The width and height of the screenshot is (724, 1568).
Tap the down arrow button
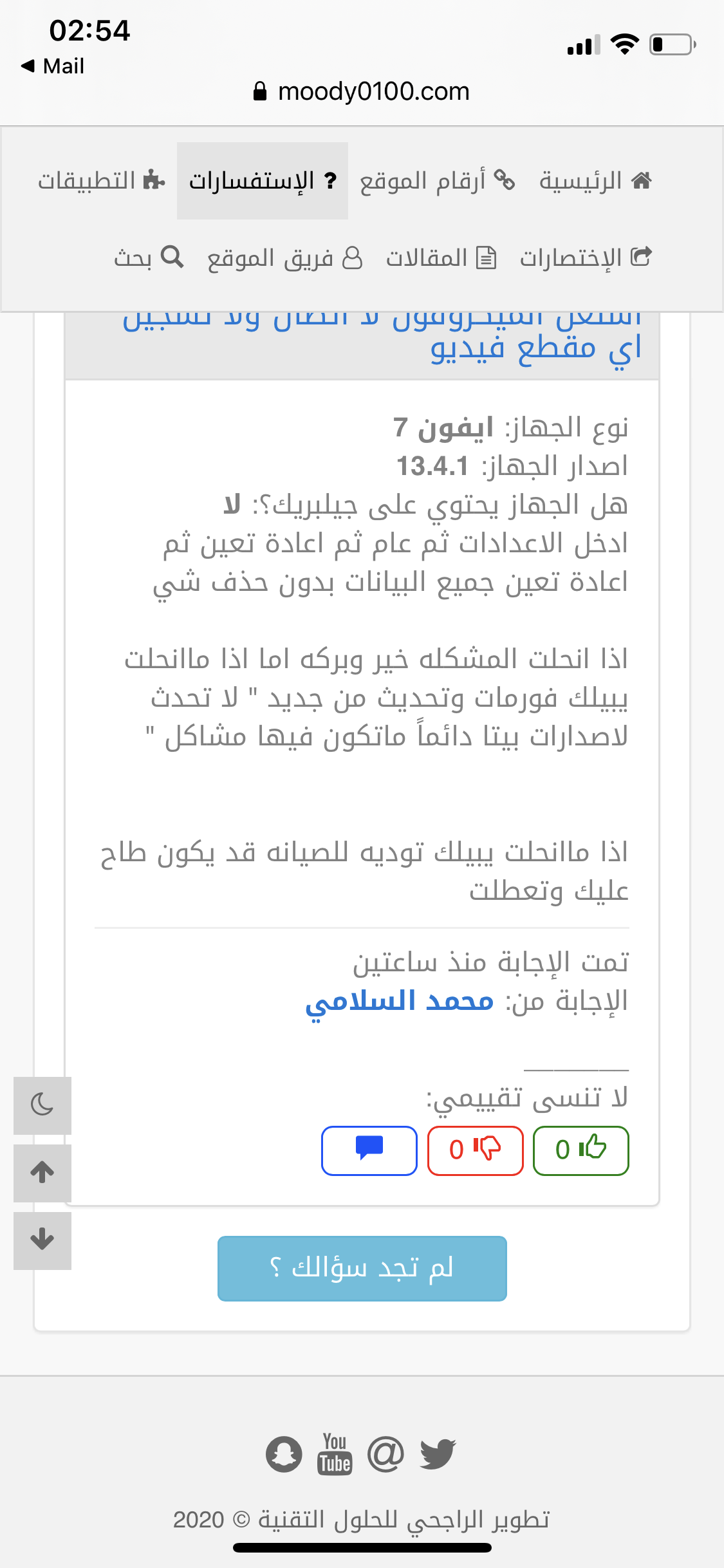(x=42, y=1240)
